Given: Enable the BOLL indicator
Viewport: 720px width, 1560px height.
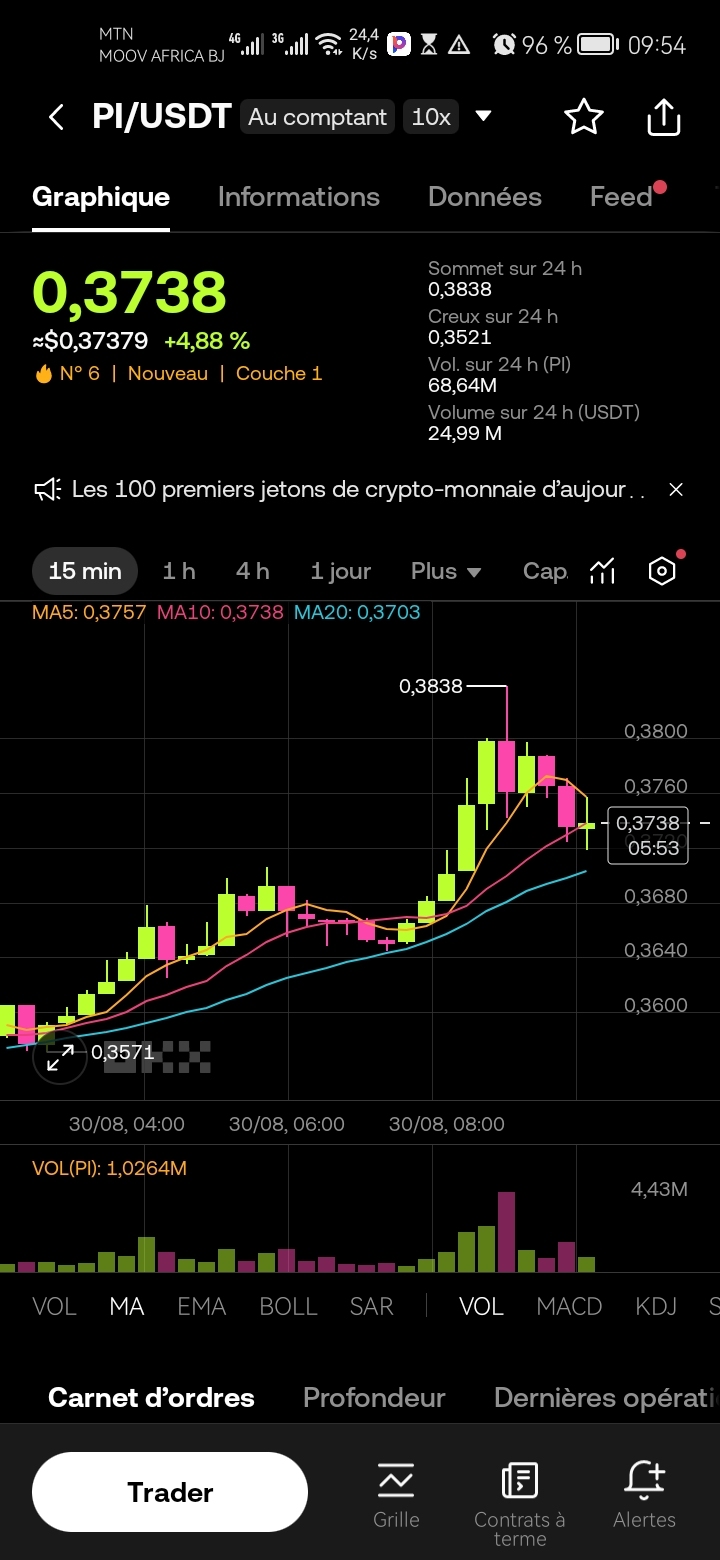Looking at the screenshot, I should [x=288, y=1306].
